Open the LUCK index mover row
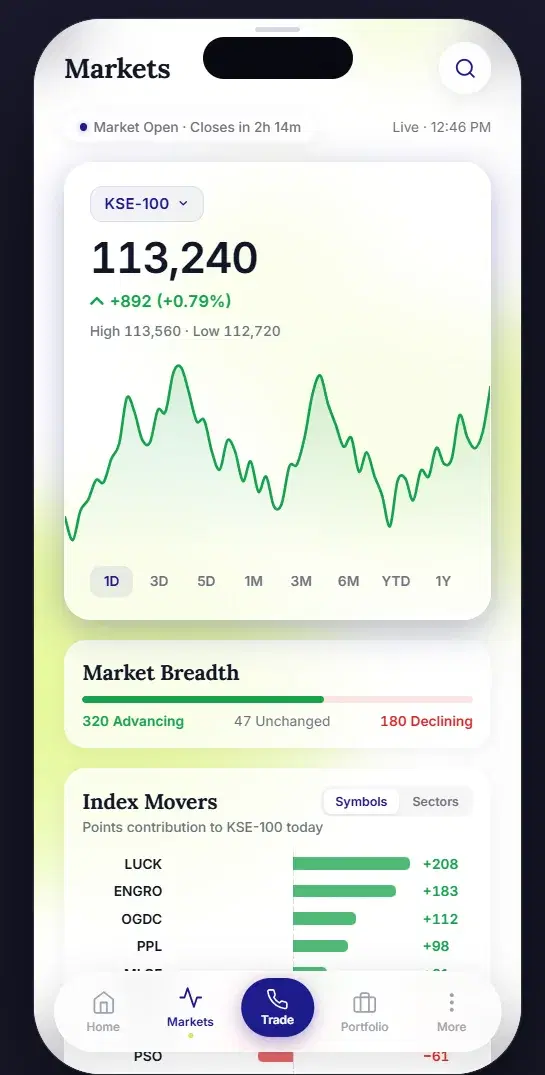Image resolution: width=545 pixels, height=1075 pixels. [278, 864]
